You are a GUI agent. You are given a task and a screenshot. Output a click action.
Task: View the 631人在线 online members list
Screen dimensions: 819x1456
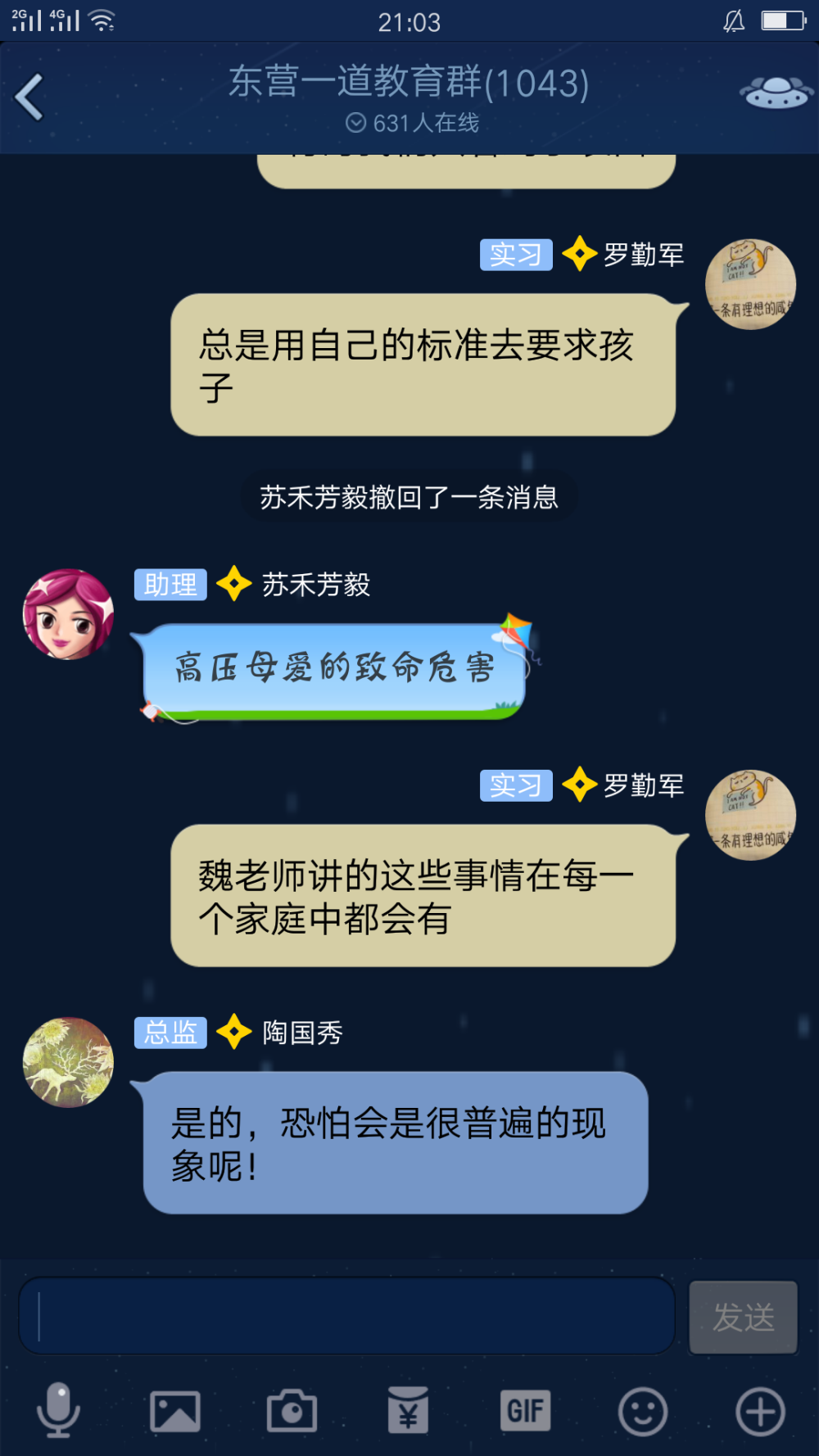412,123
